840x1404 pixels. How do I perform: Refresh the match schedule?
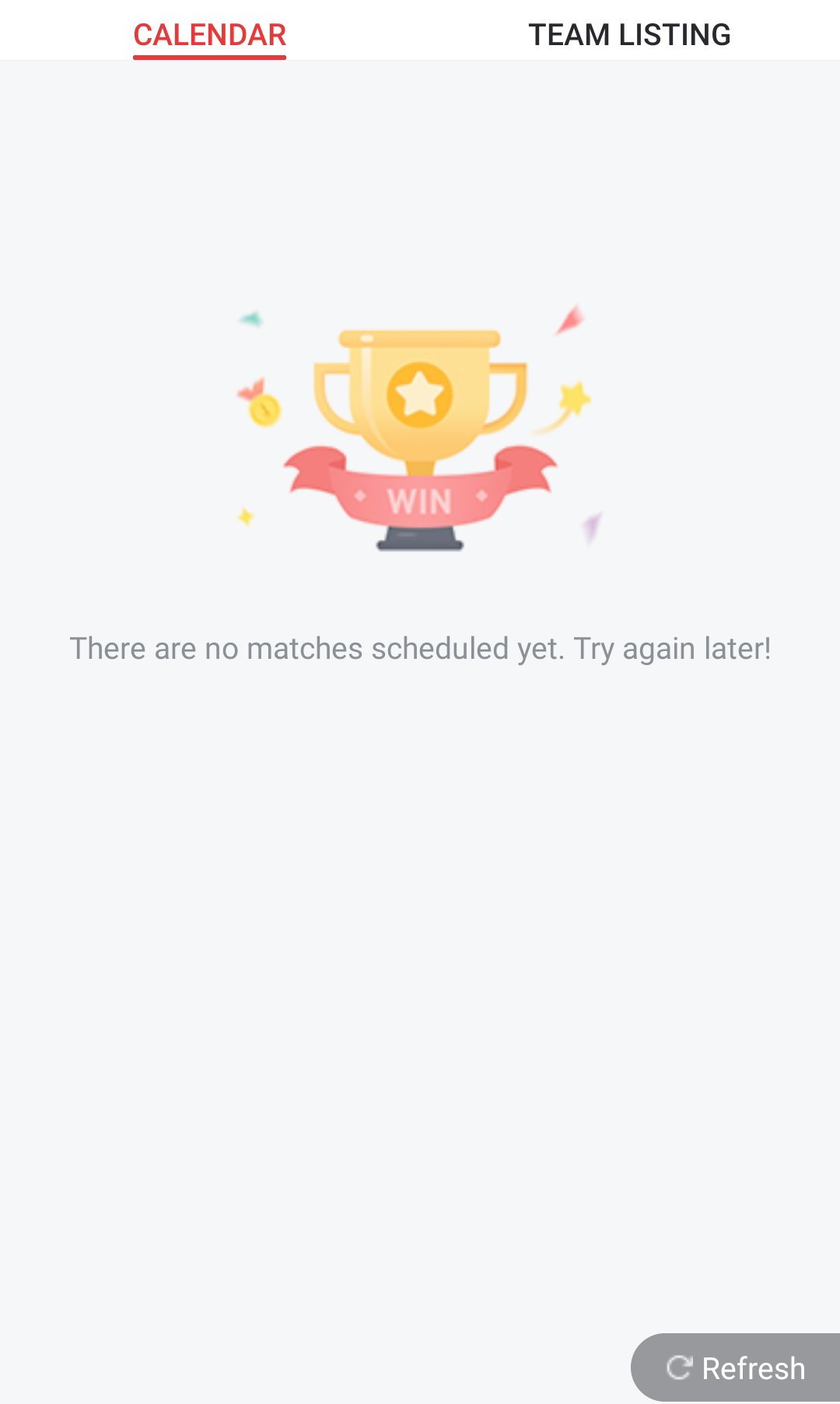point(736,1367)
